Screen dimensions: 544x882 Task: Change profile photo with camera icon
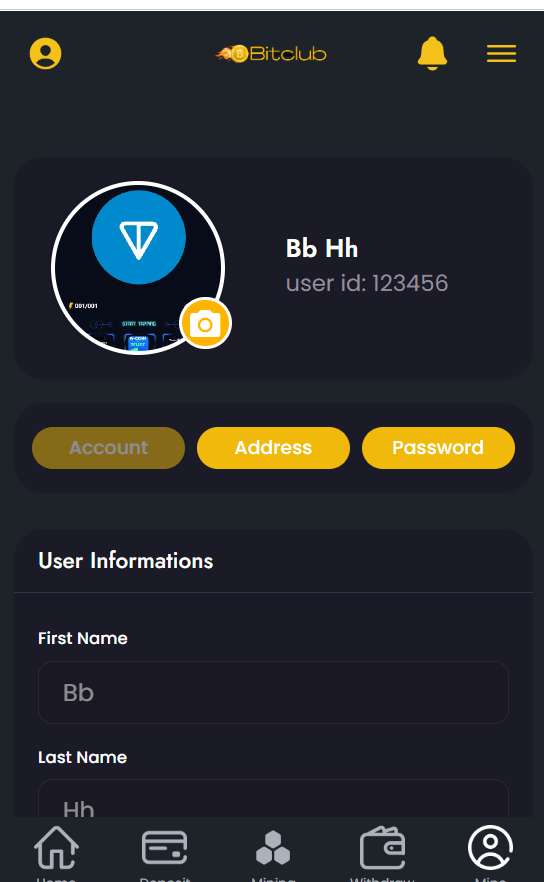tap(205, 323)
